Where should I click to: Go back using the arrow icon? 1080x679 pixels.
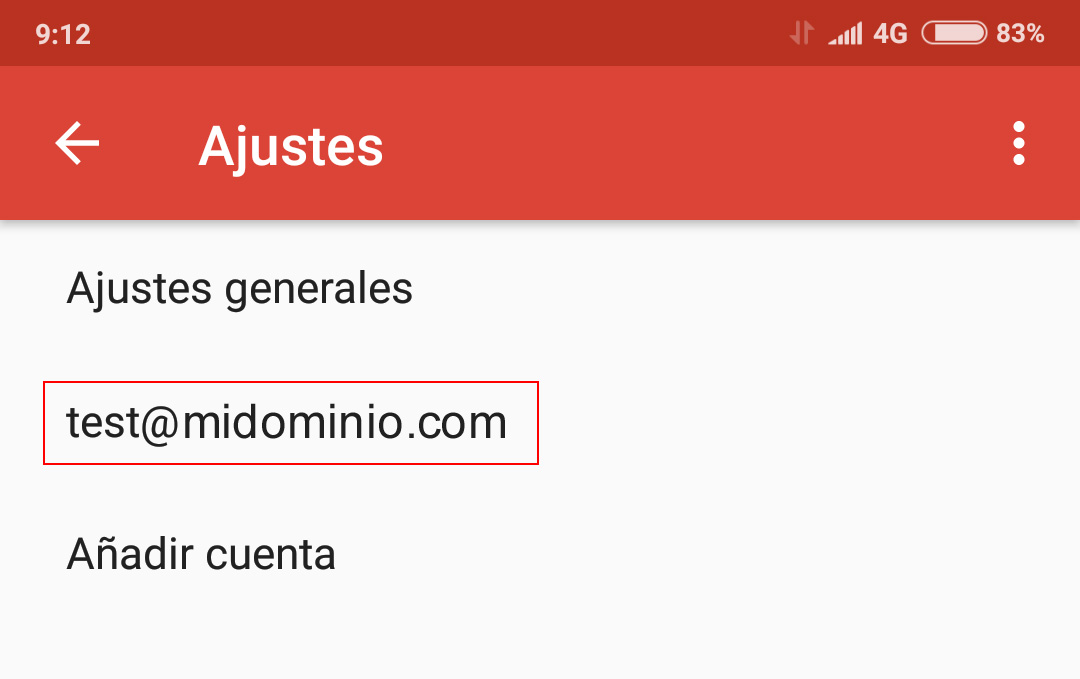click(77, 144)
